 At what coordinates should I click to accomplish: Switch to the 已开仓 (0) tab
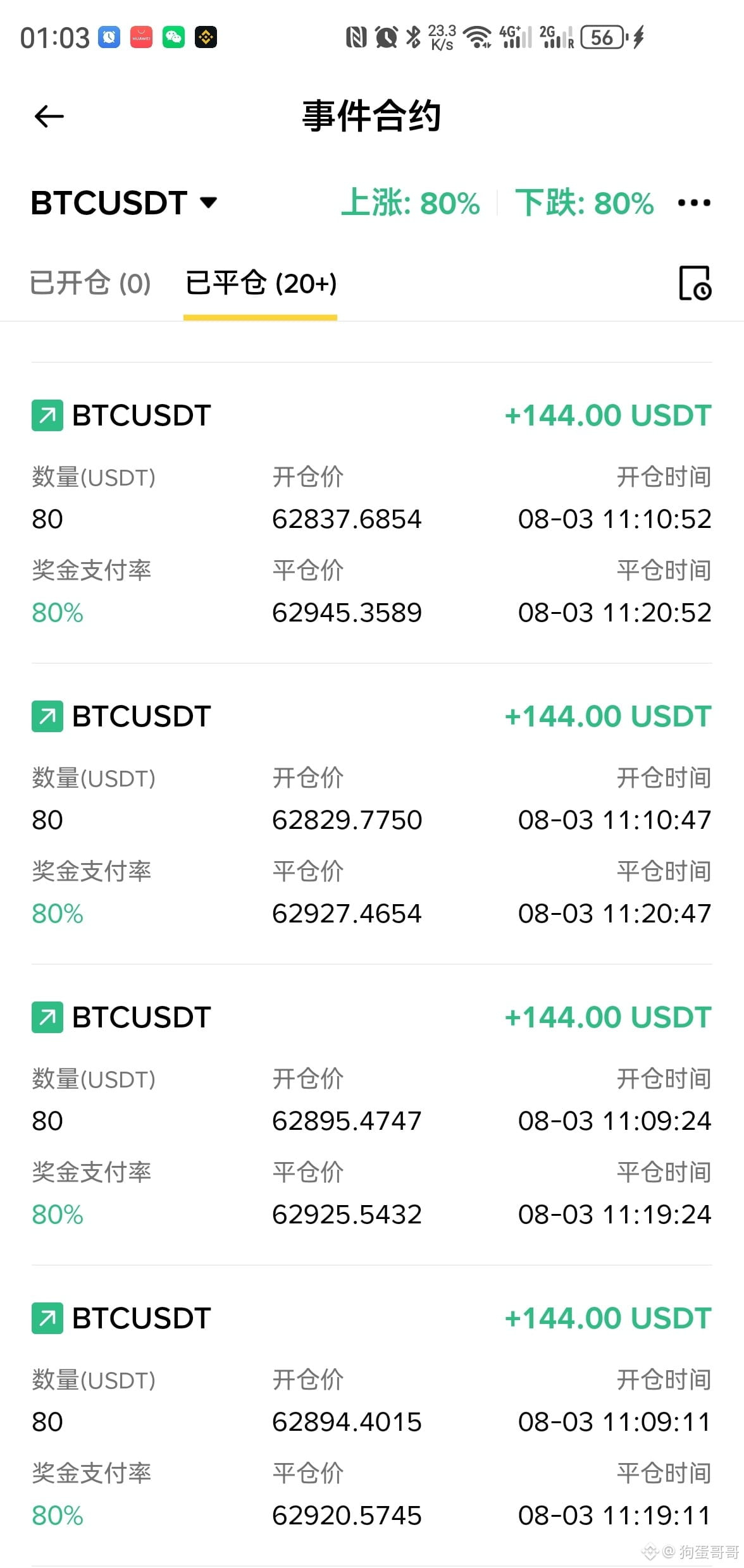pyautogui.click(x=90, y=283)
